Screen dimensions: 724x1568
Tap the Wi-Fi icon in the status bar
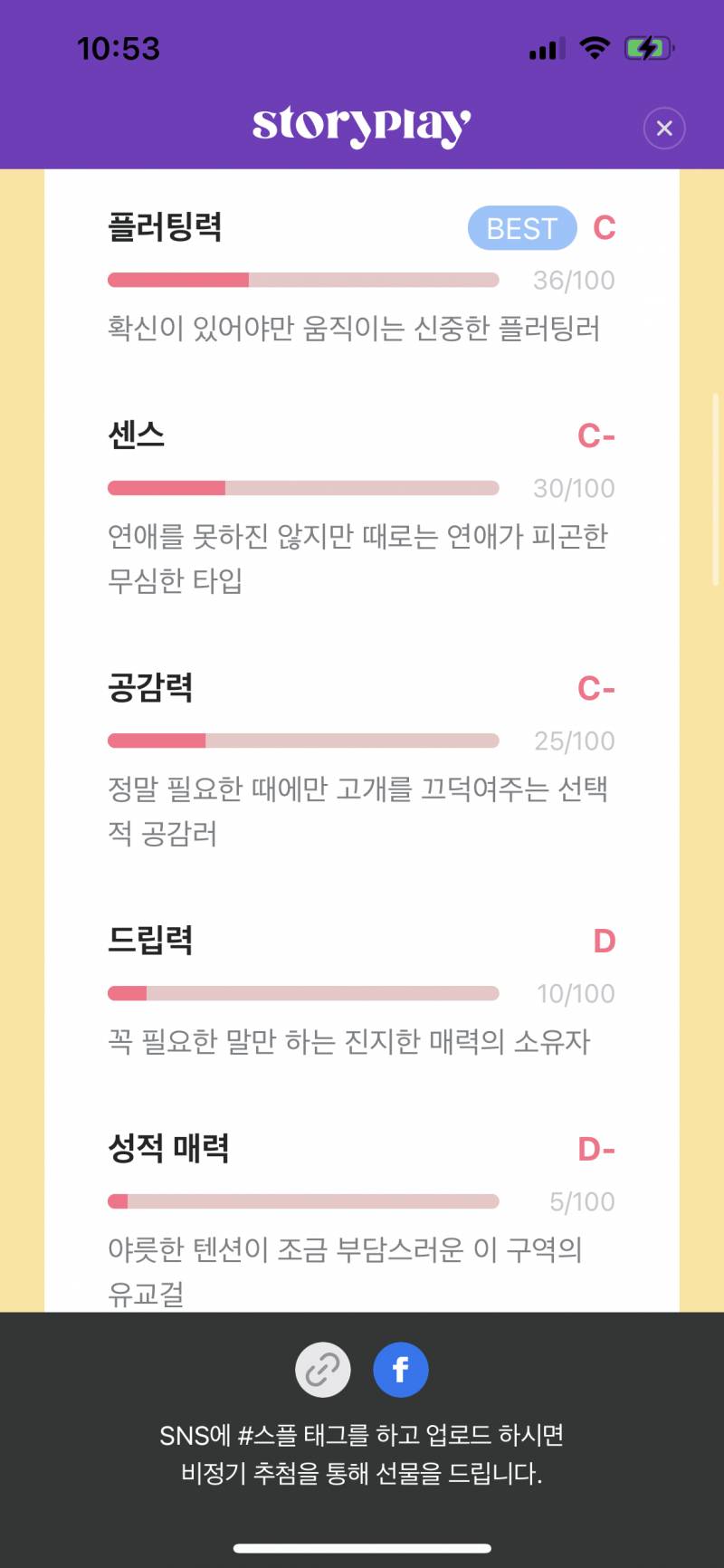(595, 49)
